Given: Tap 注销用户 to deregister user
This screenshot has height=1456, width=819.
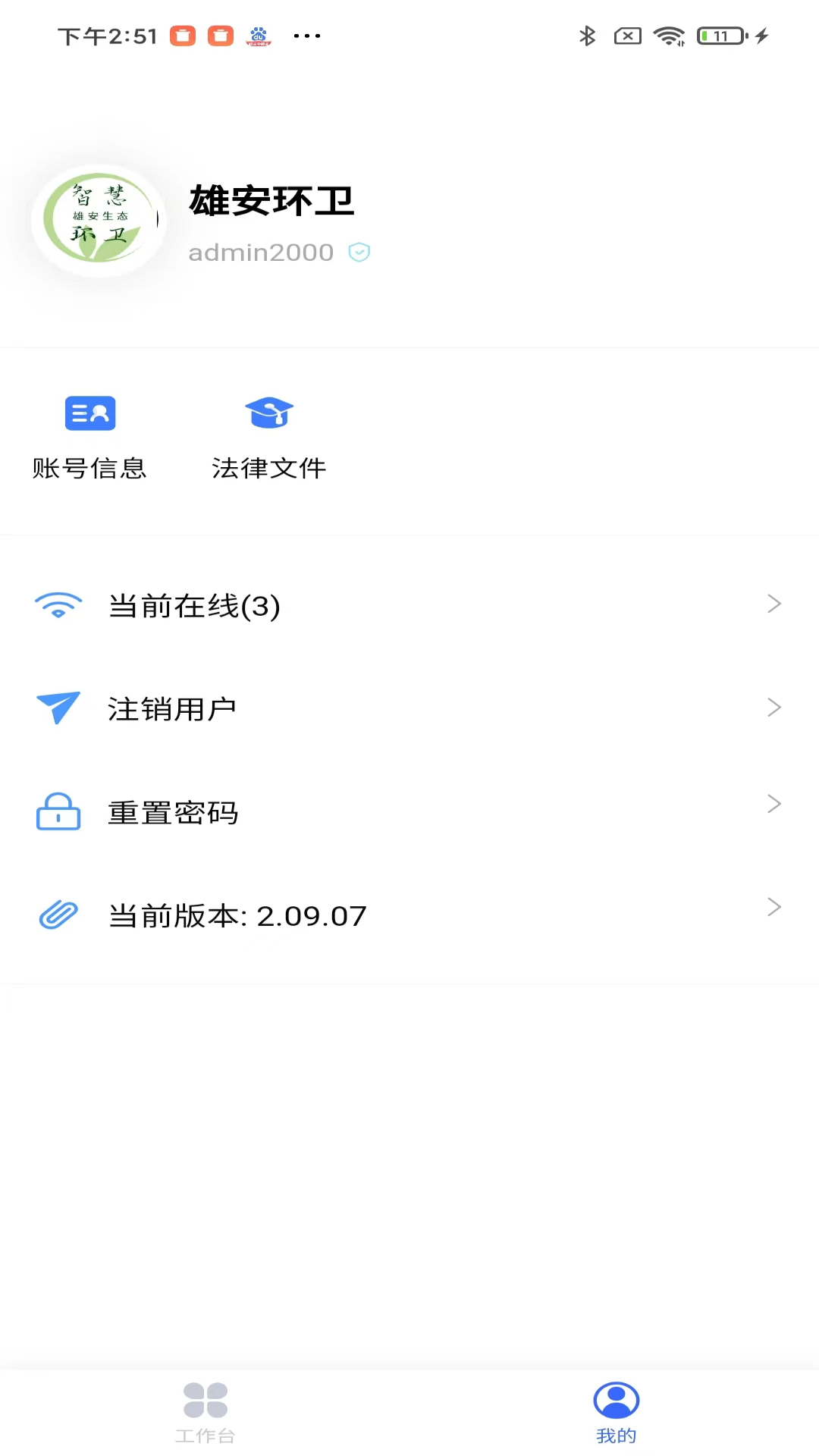Looking at the screenshot, I should (x=172, y=708).
